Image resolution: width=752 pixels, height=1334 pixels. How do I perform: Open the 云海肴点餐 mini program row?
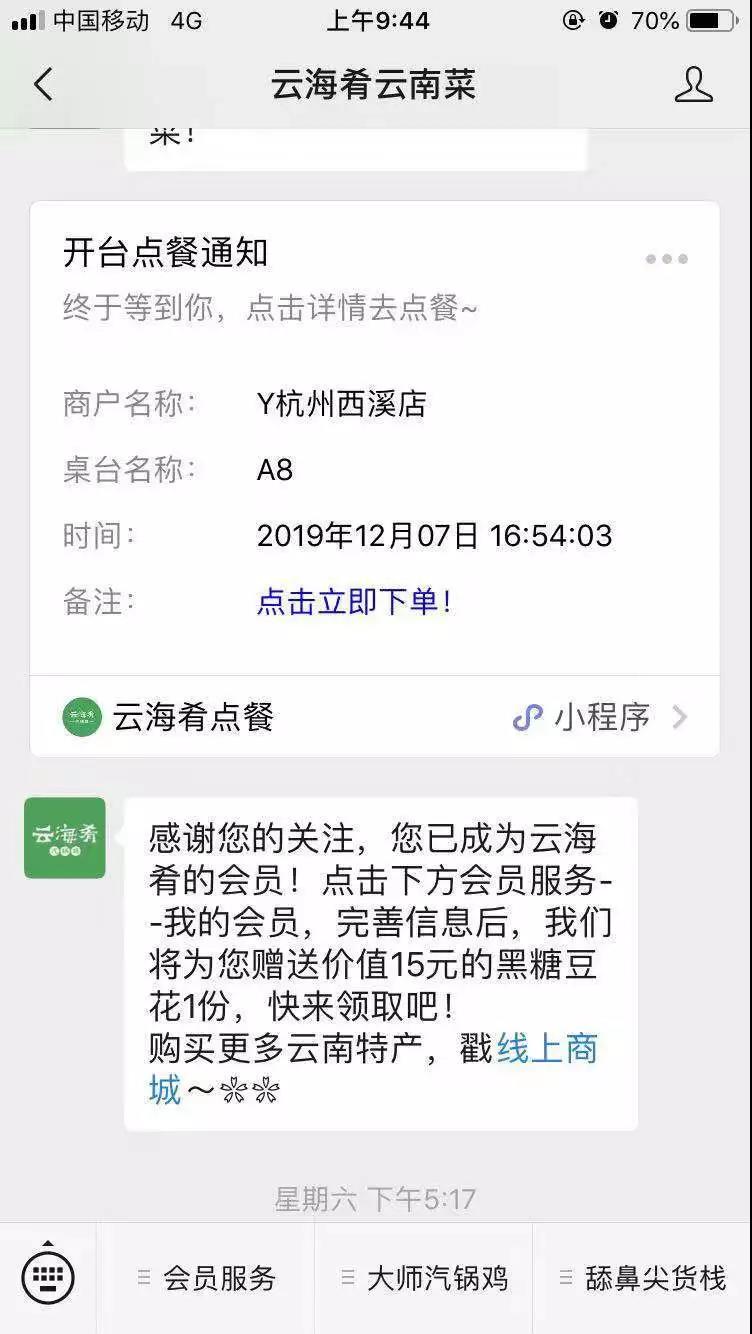click(375, 717)
